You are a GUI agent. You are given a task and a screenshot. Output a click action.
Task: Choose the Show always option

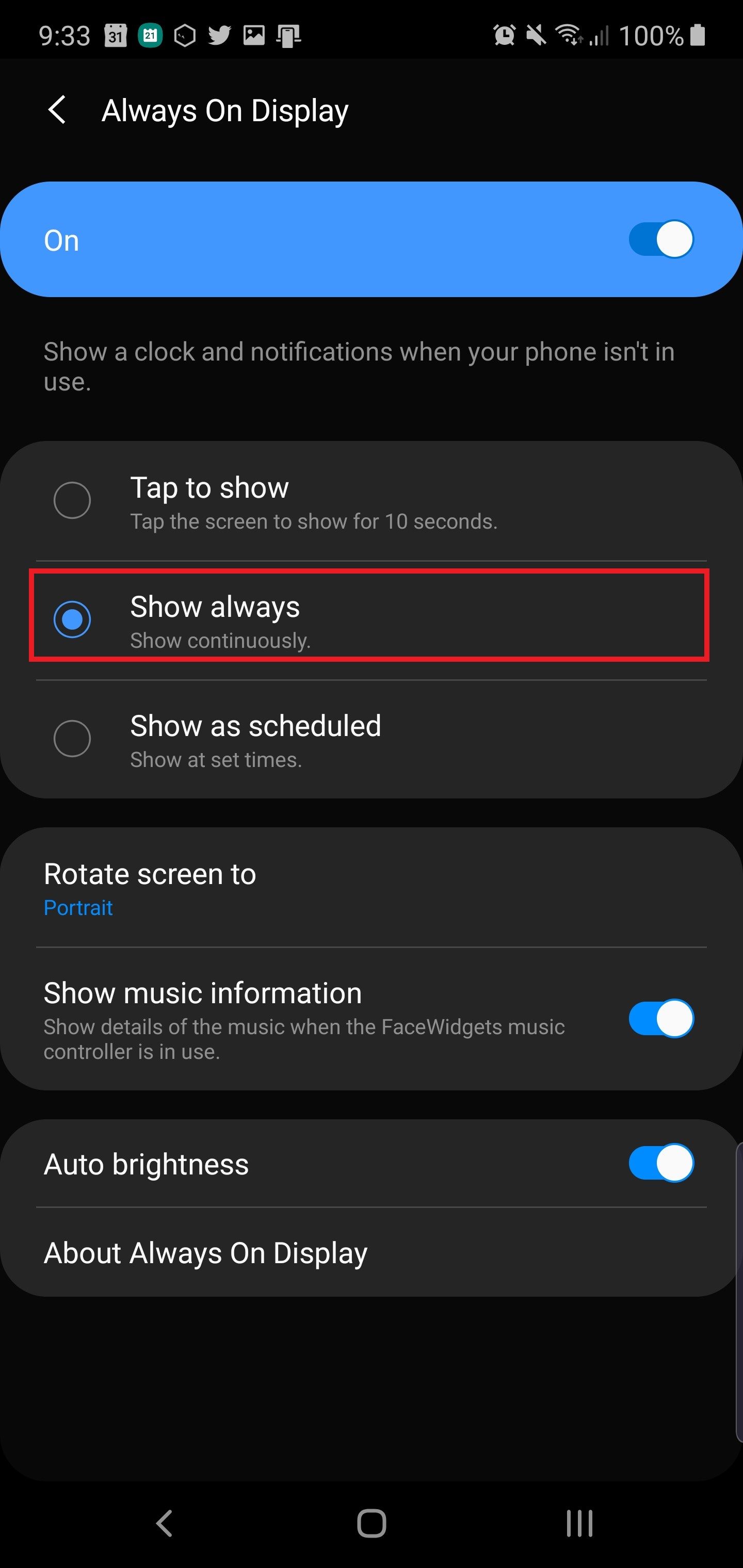[x=72, y=619]
